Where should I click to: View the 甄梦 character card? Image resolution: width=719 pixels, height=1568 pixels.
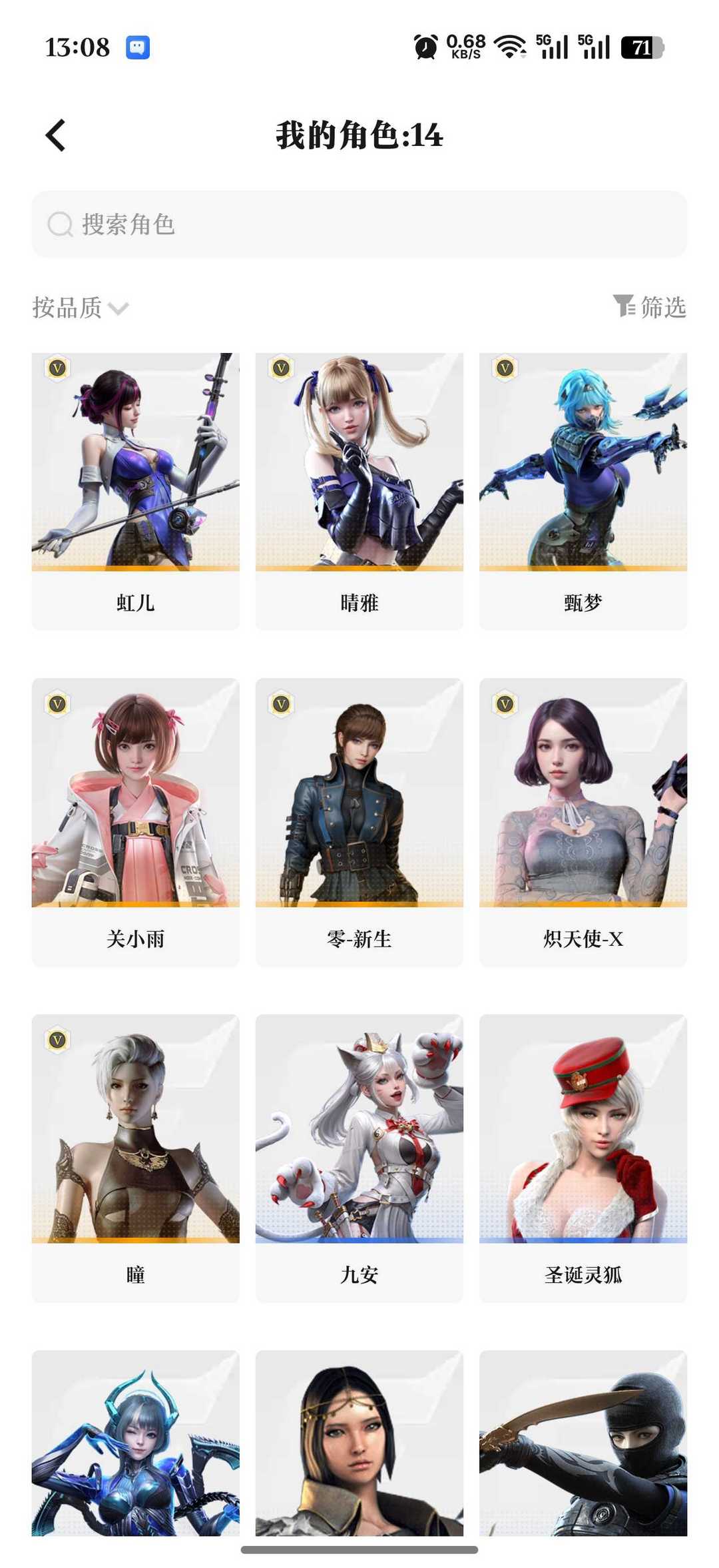583,491
